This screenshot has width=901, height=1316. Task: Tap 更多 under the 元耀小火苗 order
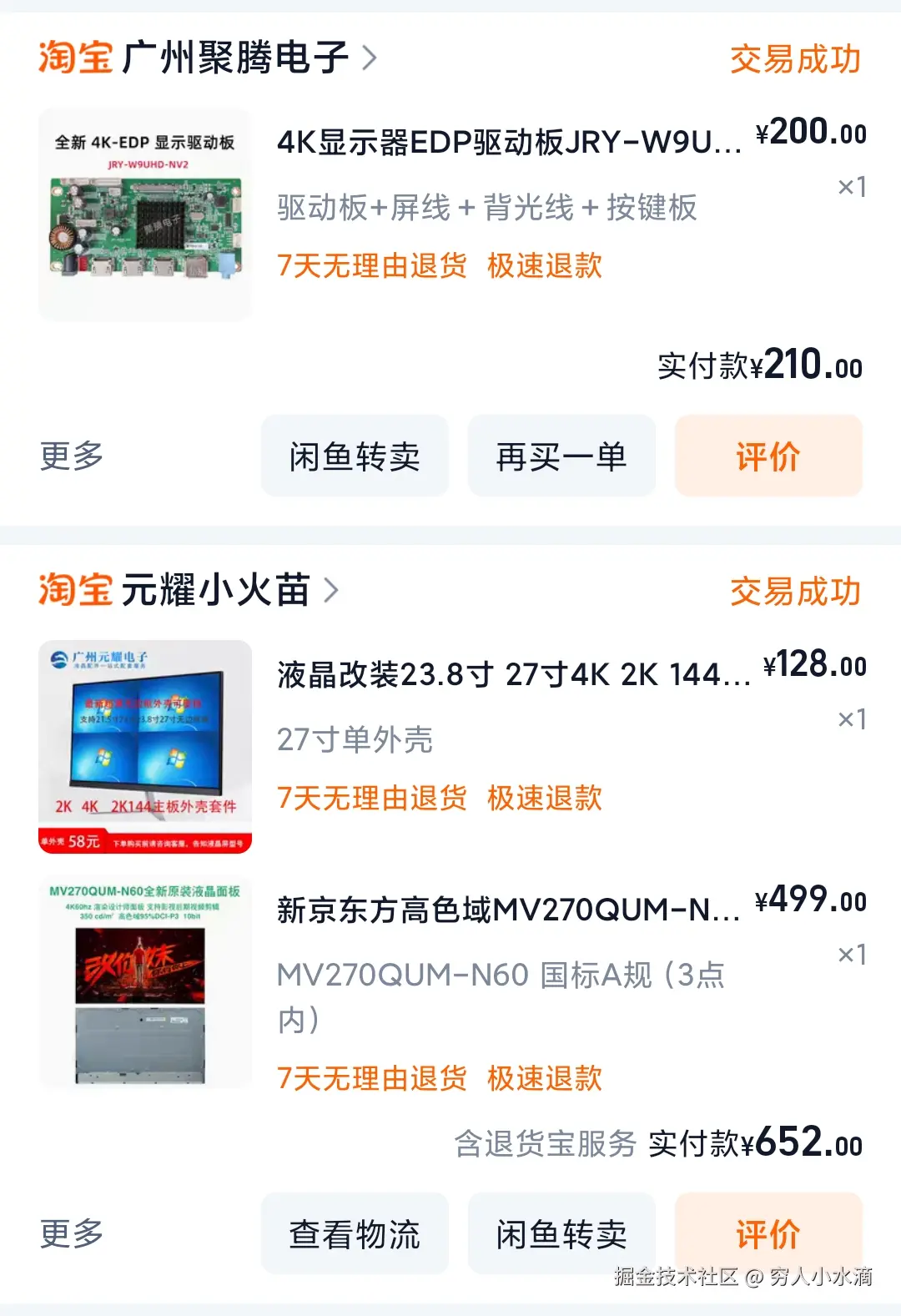[72, 1233]
